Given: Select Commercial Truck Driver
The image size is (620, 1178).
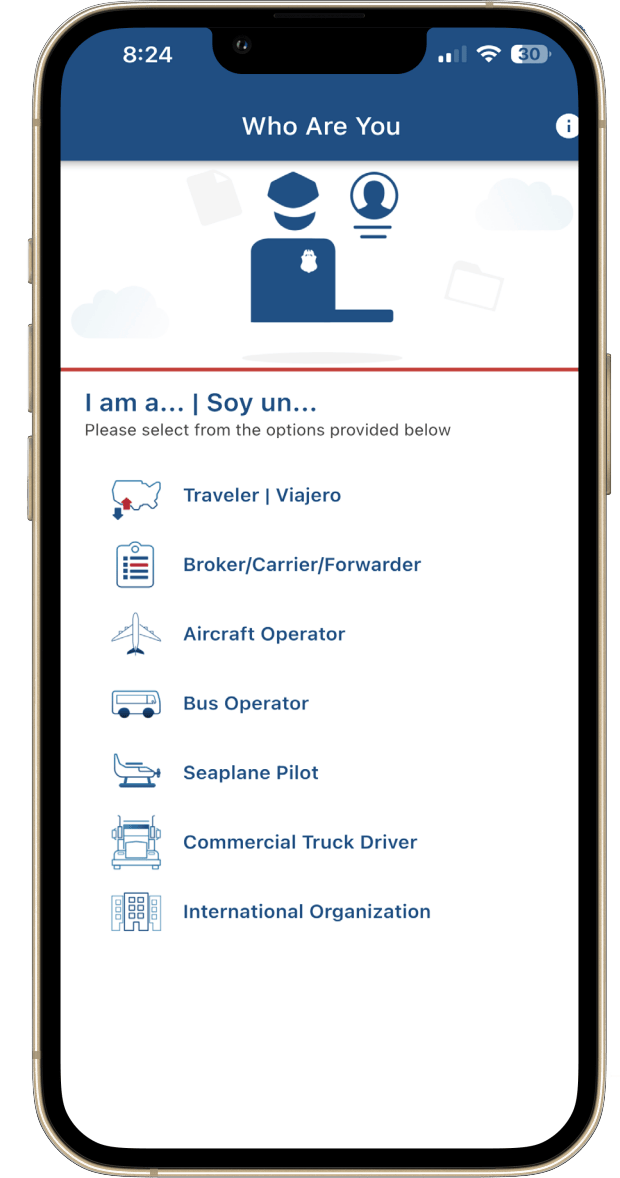Looking at the screenshot, I should pyautogui.click(x=299, y=842).
